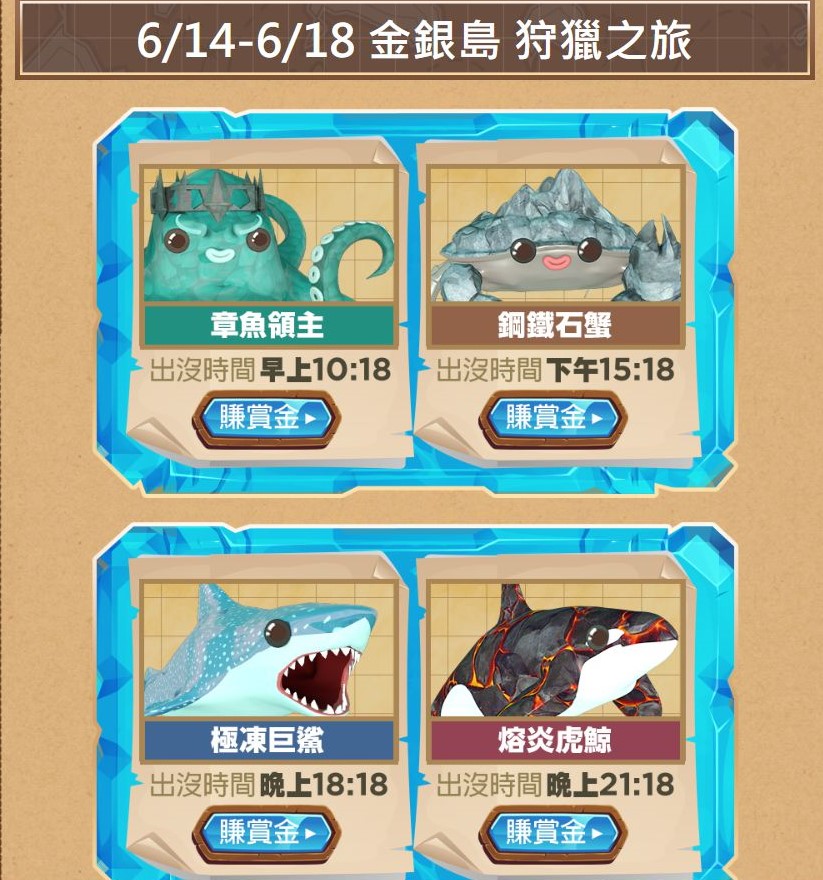
Task: Tap 賺賞金 under 鋼鐵石蟹
Action: (x=554, y=418)
